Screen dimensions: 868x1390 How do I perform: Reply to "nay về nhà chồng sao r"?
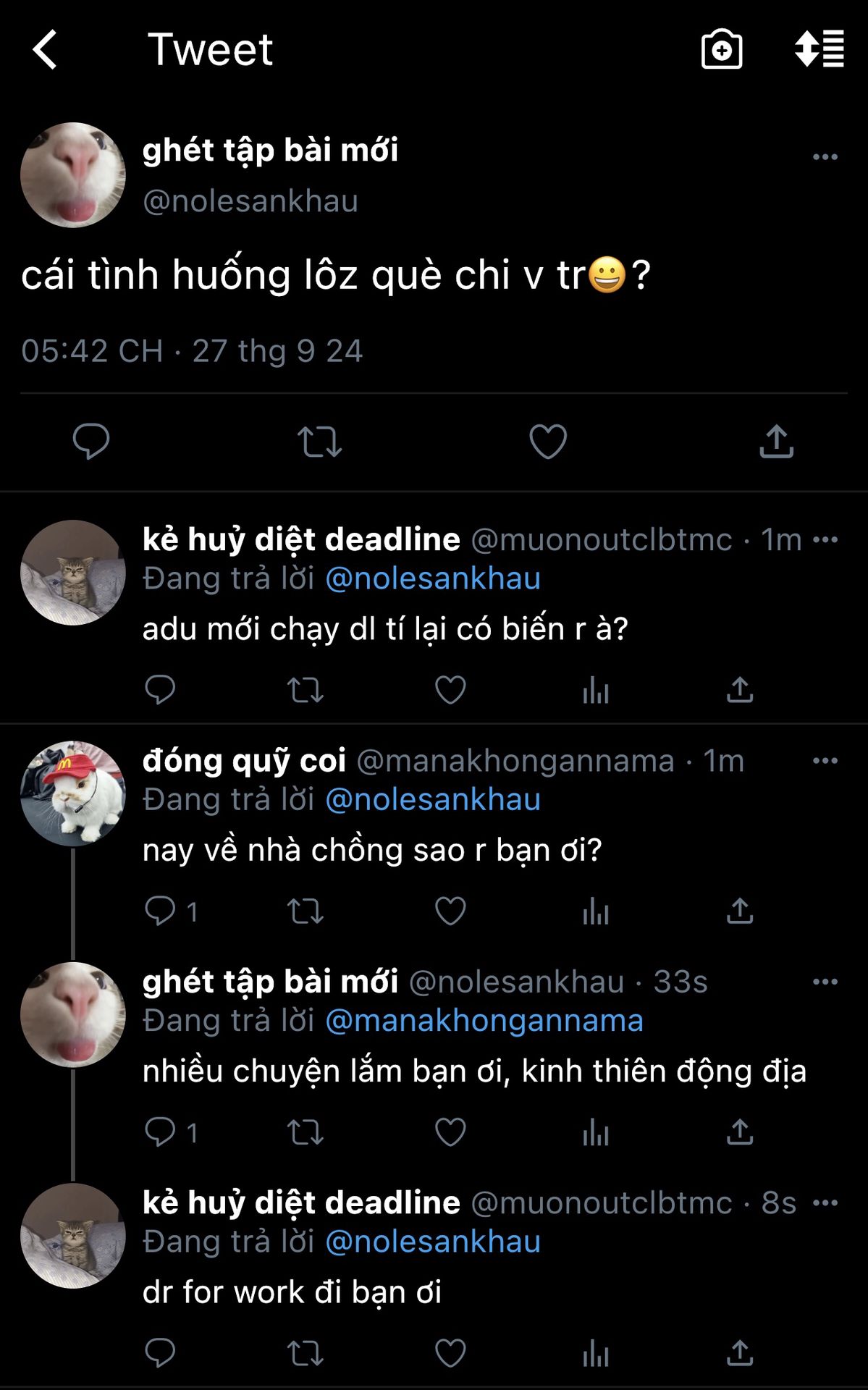click(x=160, y=911)
